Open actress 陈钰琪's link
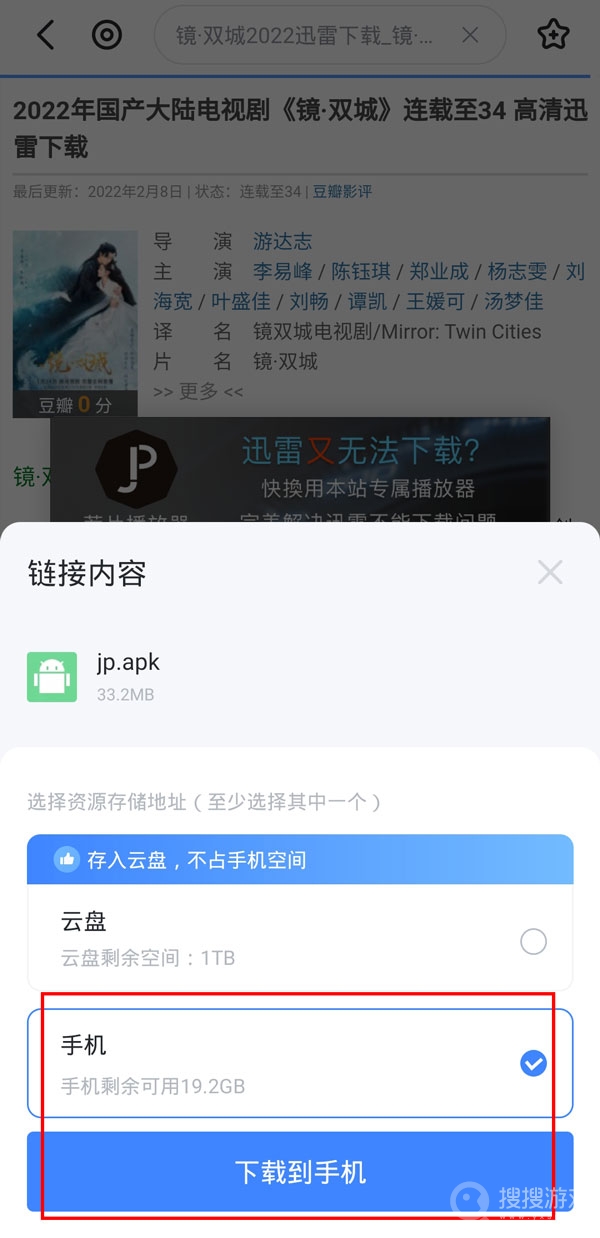This screenshot has width=600, height=1238. 364,271
